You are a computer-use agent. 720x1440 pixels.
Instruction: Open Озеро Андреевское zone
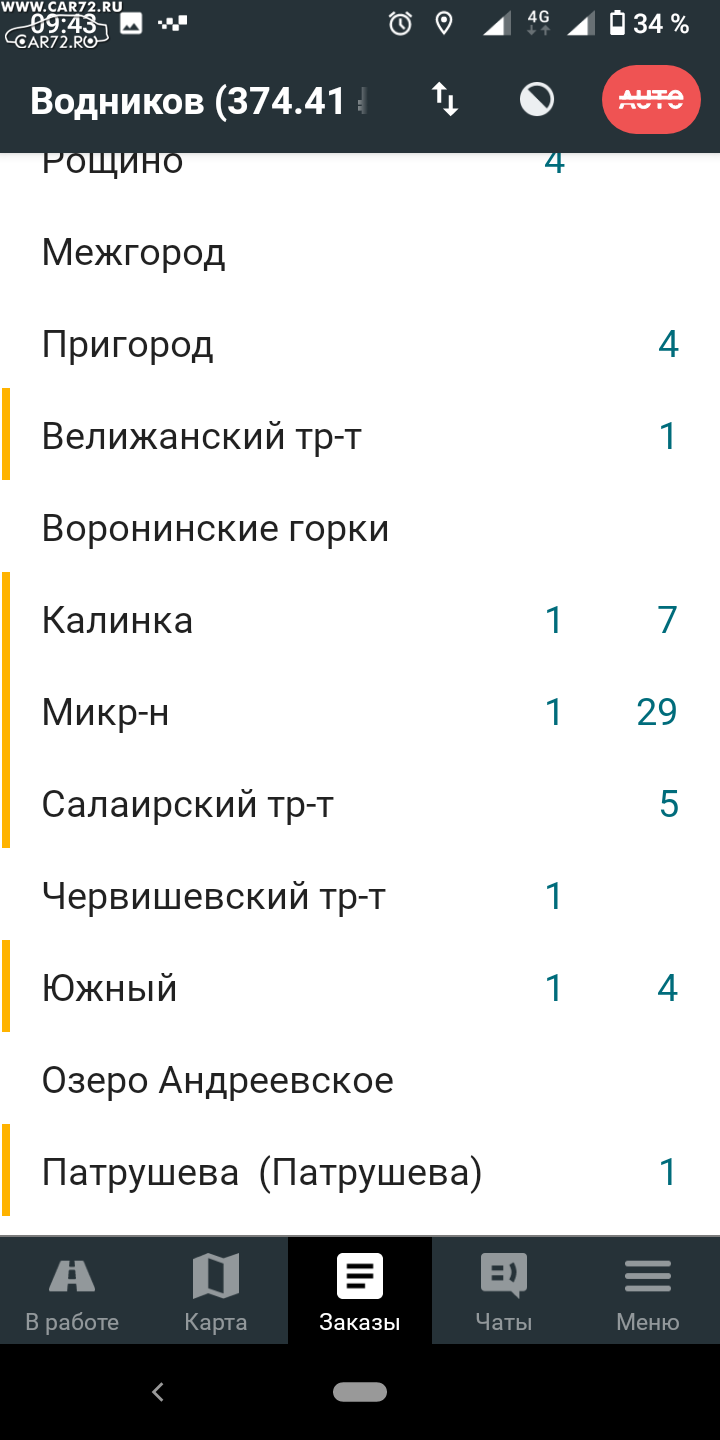[360, 1081]
